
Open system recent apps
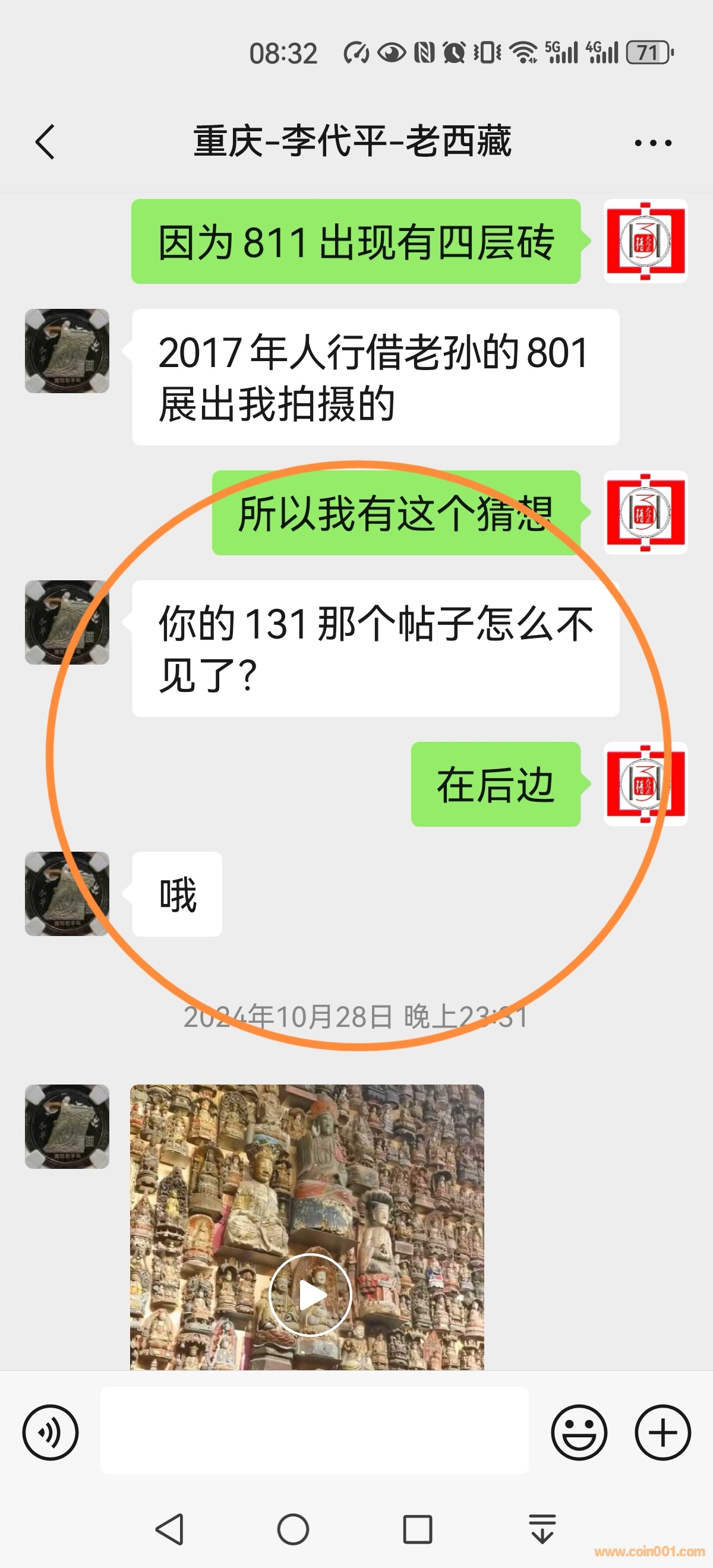(x=418, y=1529)
